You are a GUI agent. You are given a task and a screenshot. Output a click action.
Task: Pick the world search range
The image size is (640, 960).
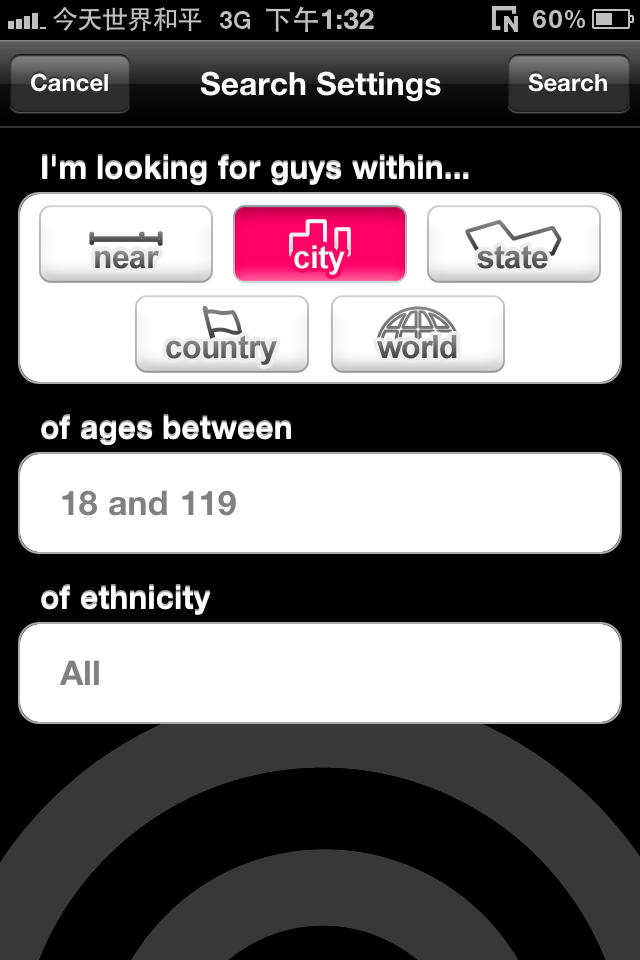click(417, 334)
